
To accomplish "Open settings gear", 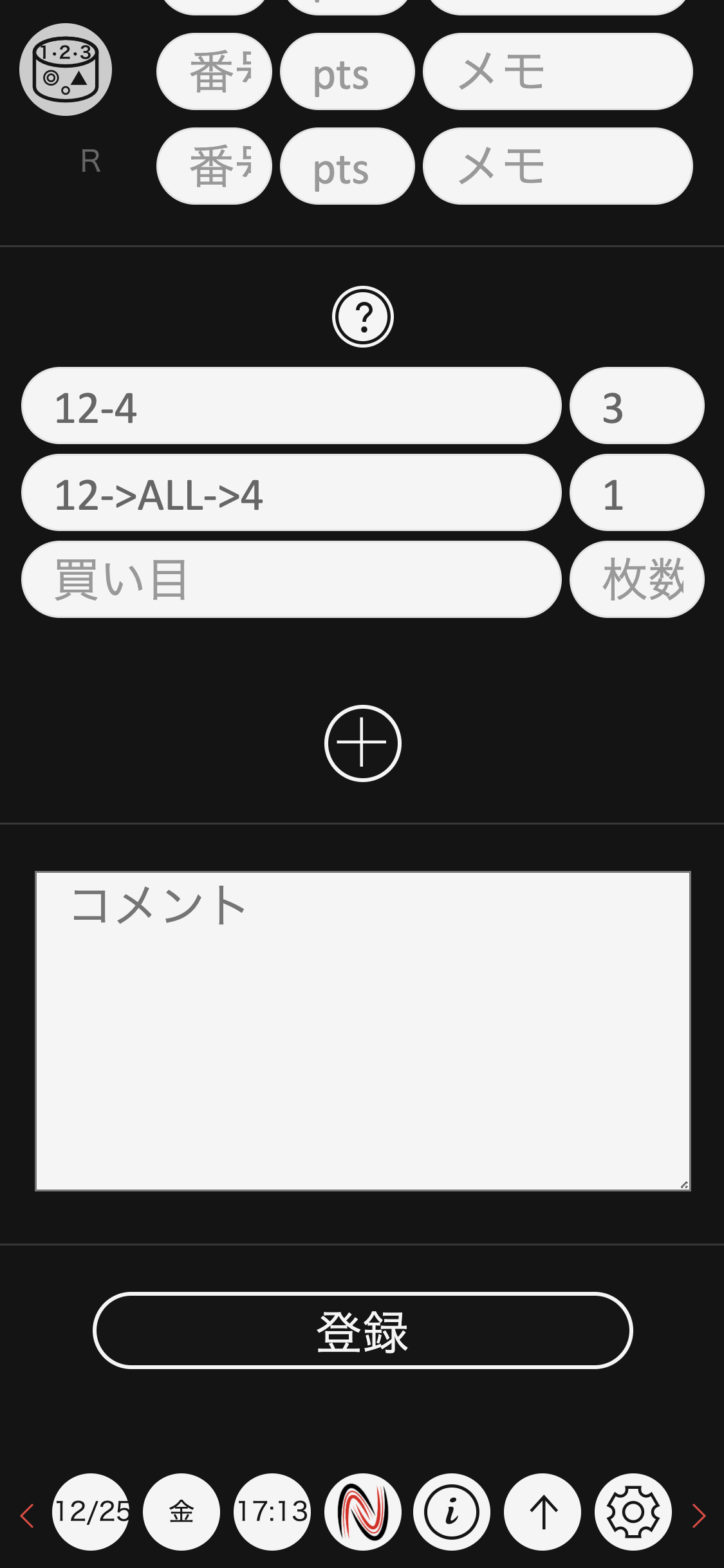I will click(633, 1511).
